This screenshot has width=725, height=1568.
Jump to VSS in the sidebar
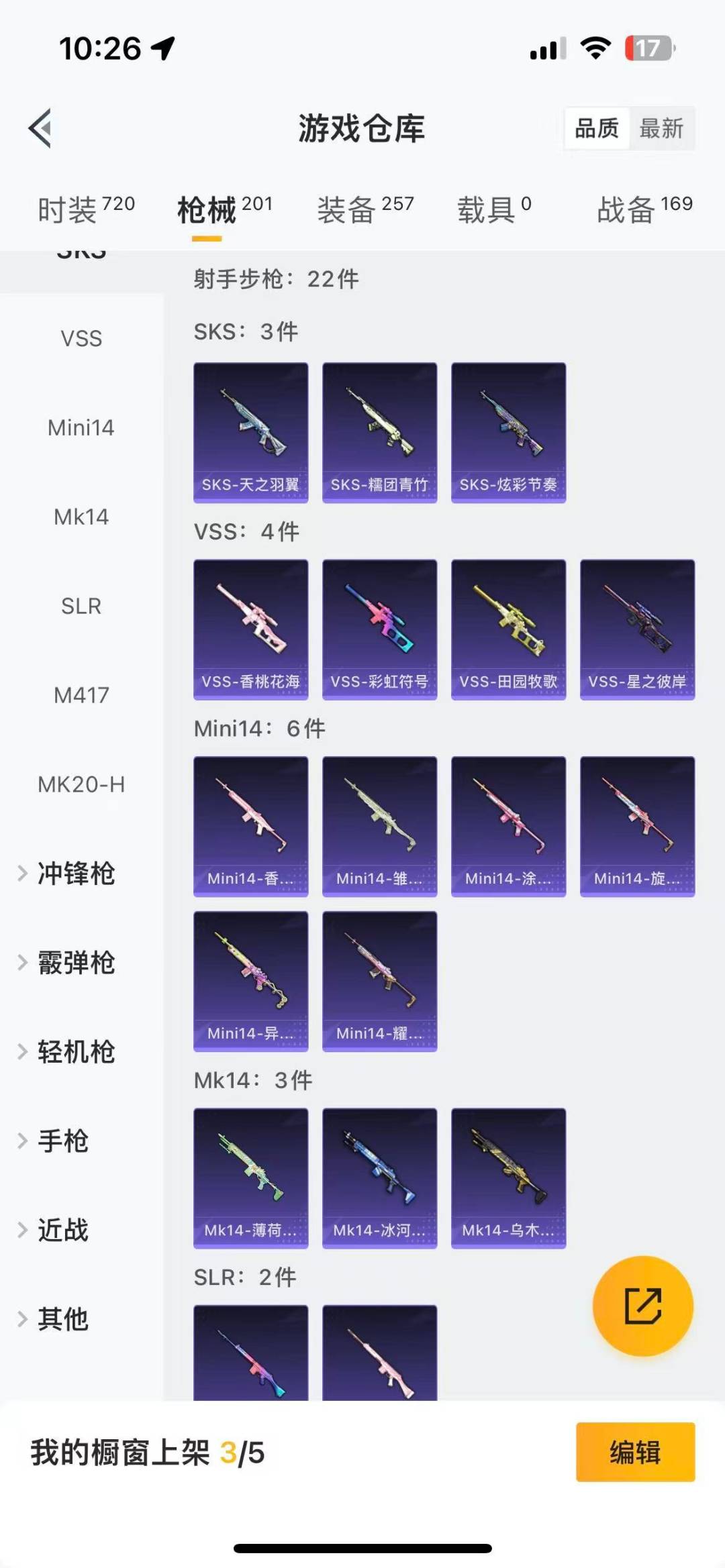(81, 338)
